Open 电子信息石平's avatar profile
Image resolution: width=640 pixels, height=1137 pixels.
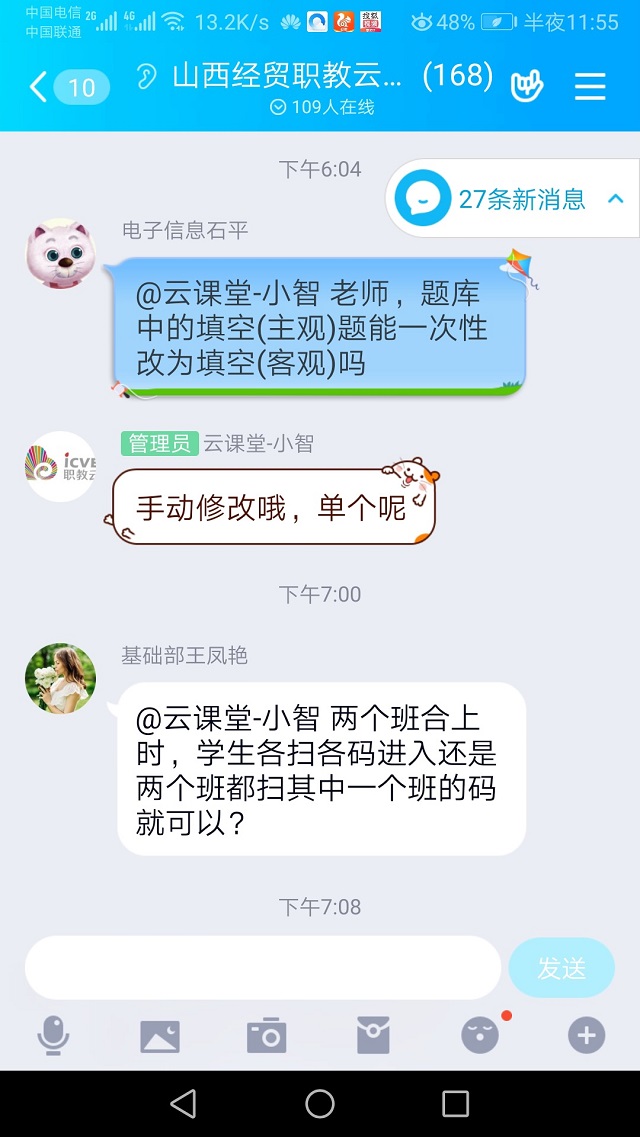(60, 254)
